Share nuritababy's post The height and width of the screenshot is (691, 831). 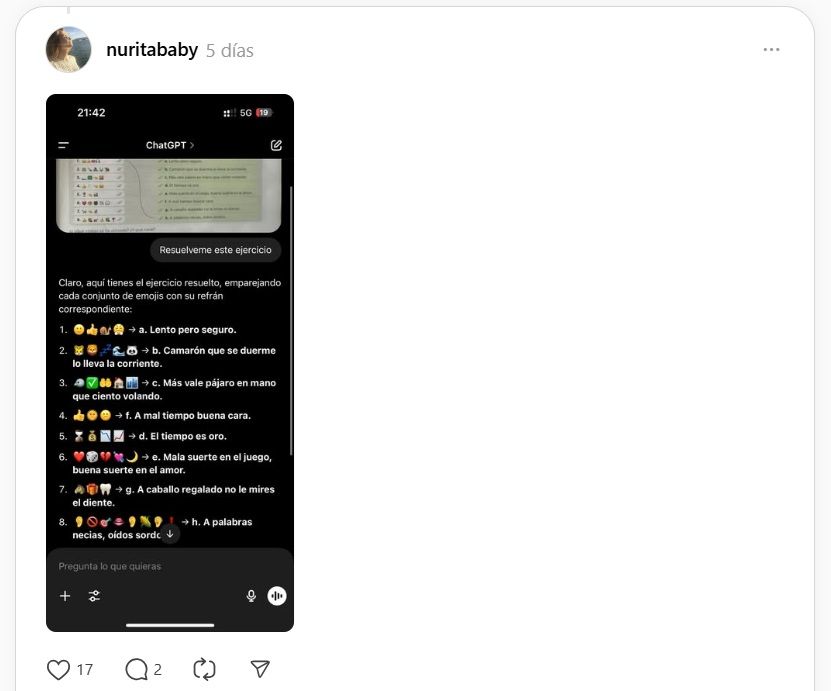pyautogui.click(x=260, y=669)
